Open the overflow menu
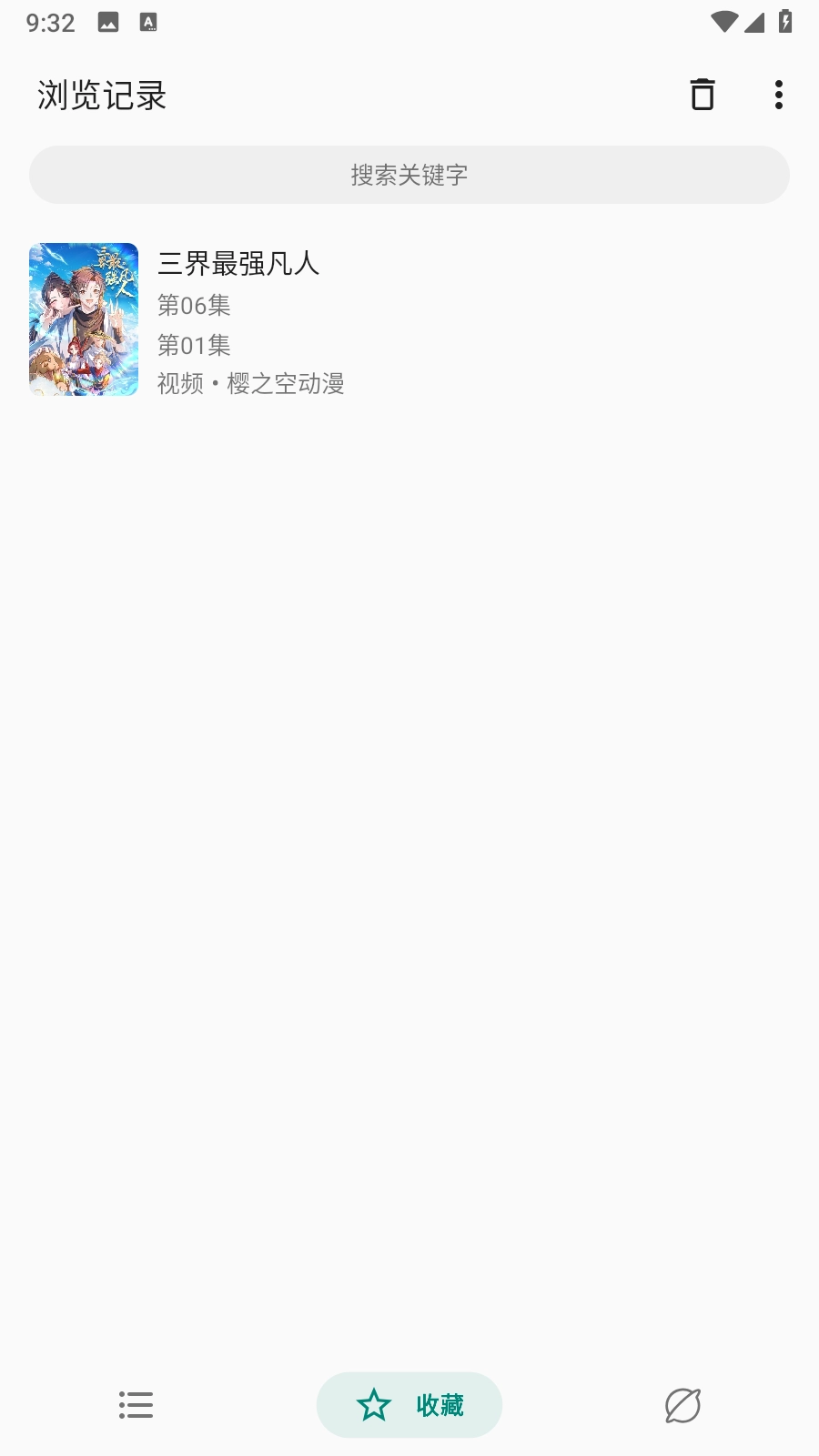Viewport: 819px width, 1456px height. (x=778, y=95)
